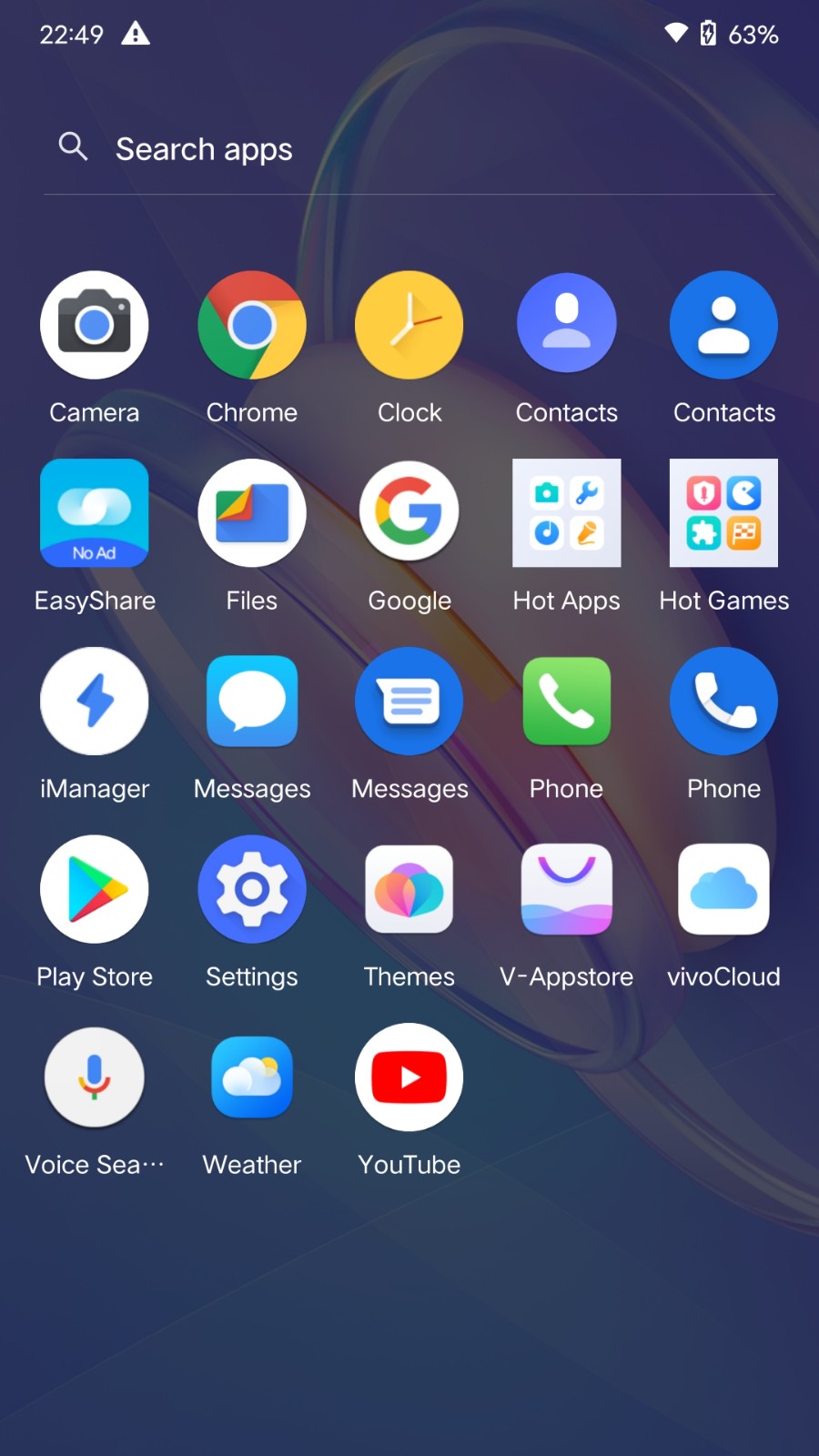Launch Chrome browser
The image size is (819, 1456).
pyautogui.click(x=252, y=325)
